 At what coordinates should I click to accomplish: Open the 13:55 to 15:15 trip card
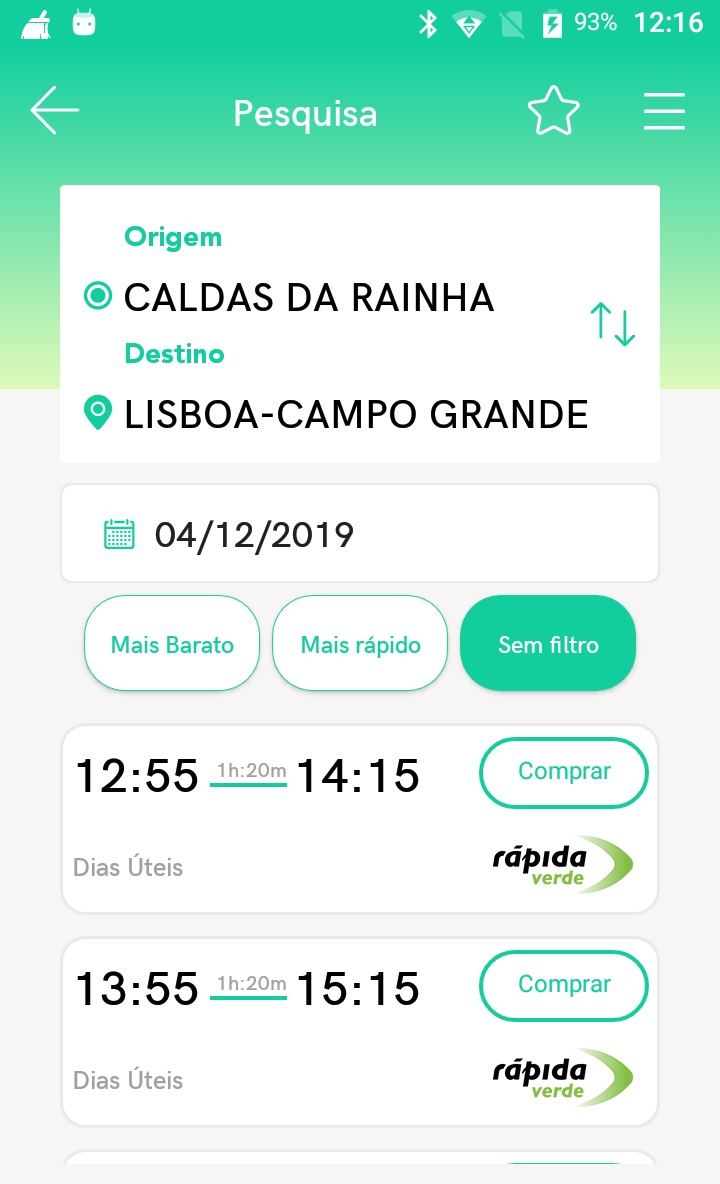point(360,1032)
